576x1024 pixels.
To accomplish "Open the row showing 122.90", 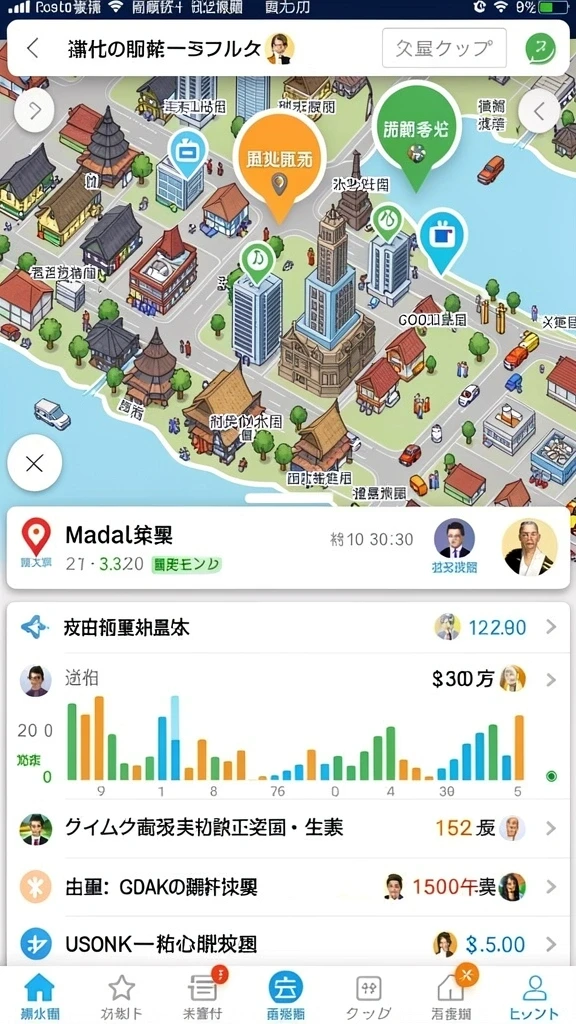I will [288, 628].
